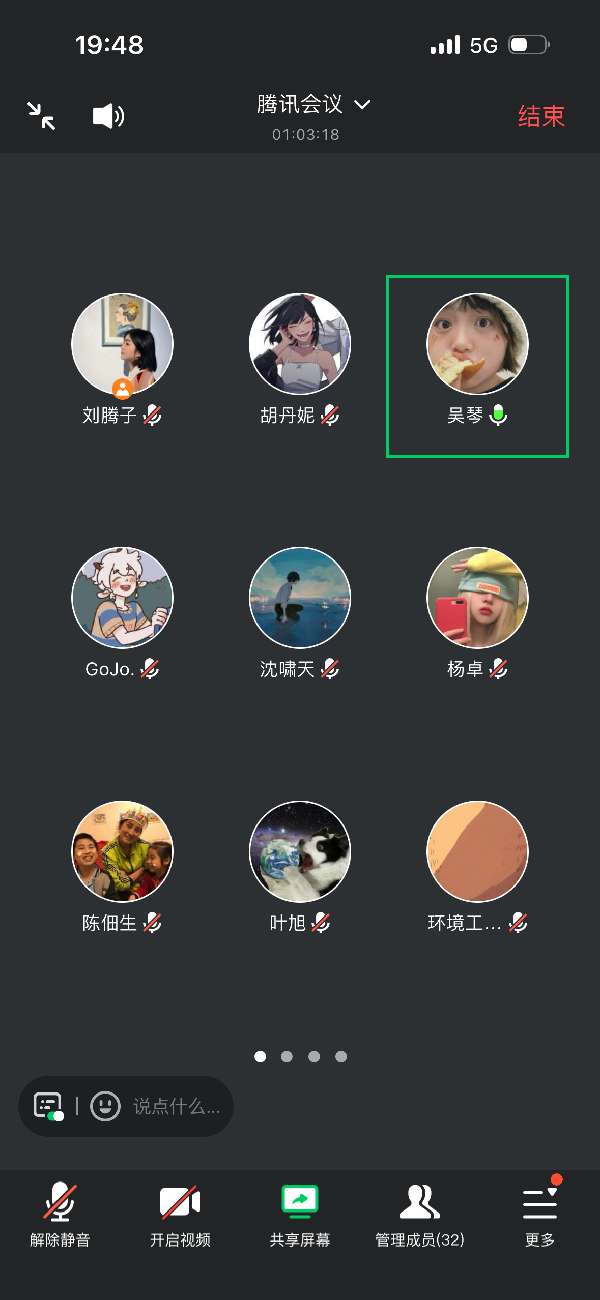
Task: Open participant 刘腾子's tile
Action: coord(123,344)
